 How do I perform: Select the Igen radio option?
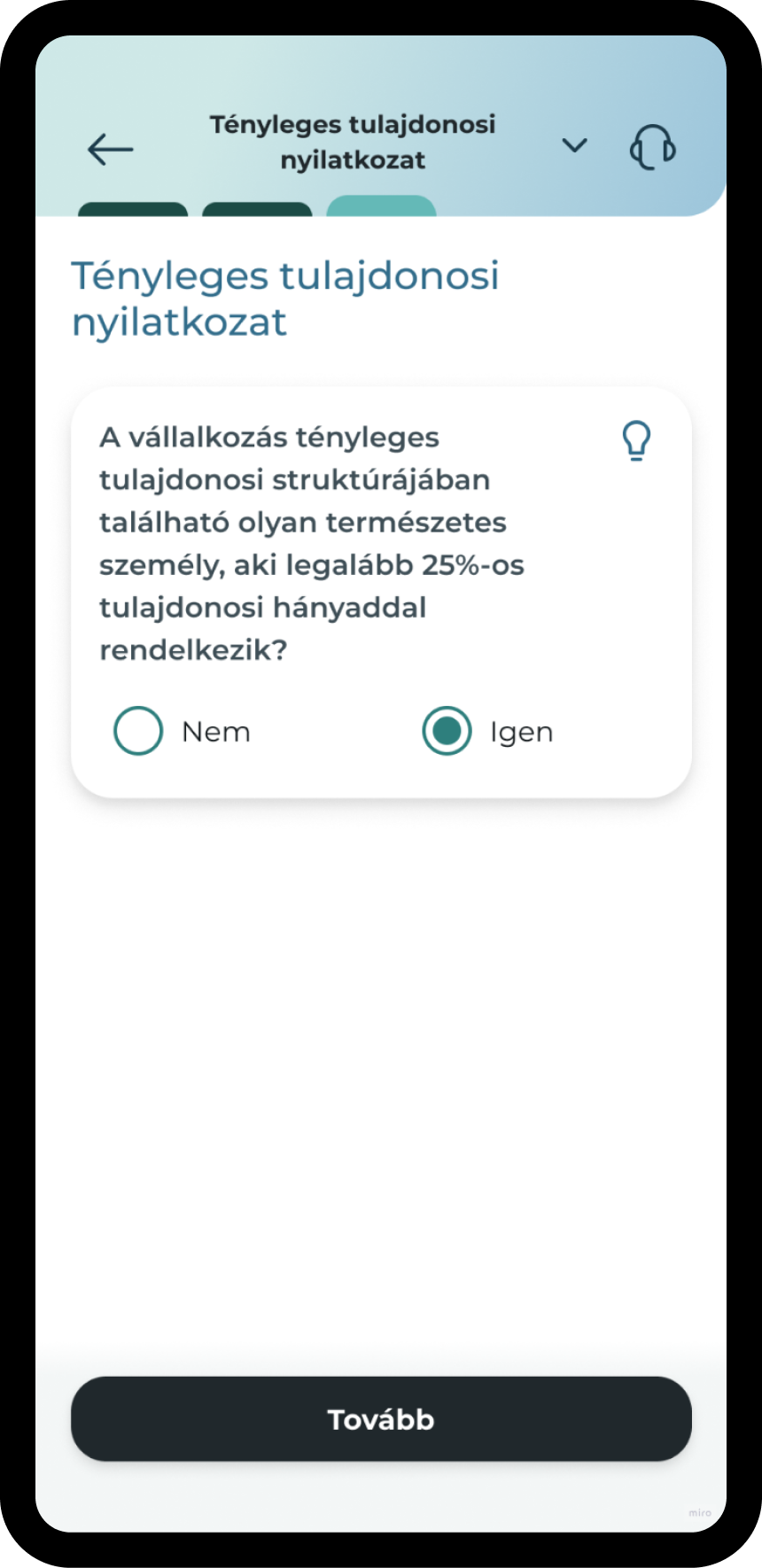coord(447,731)
